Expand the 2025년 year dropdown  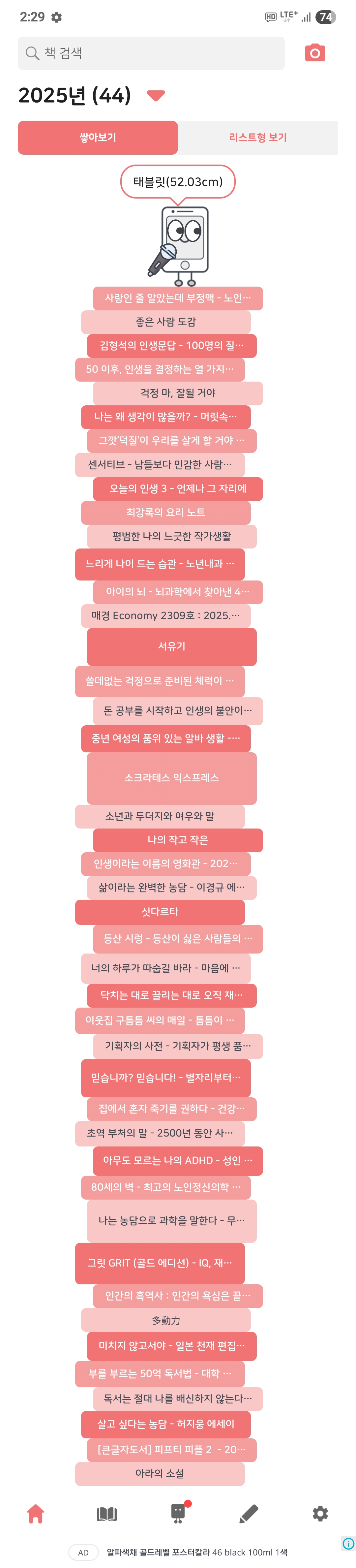156,96
